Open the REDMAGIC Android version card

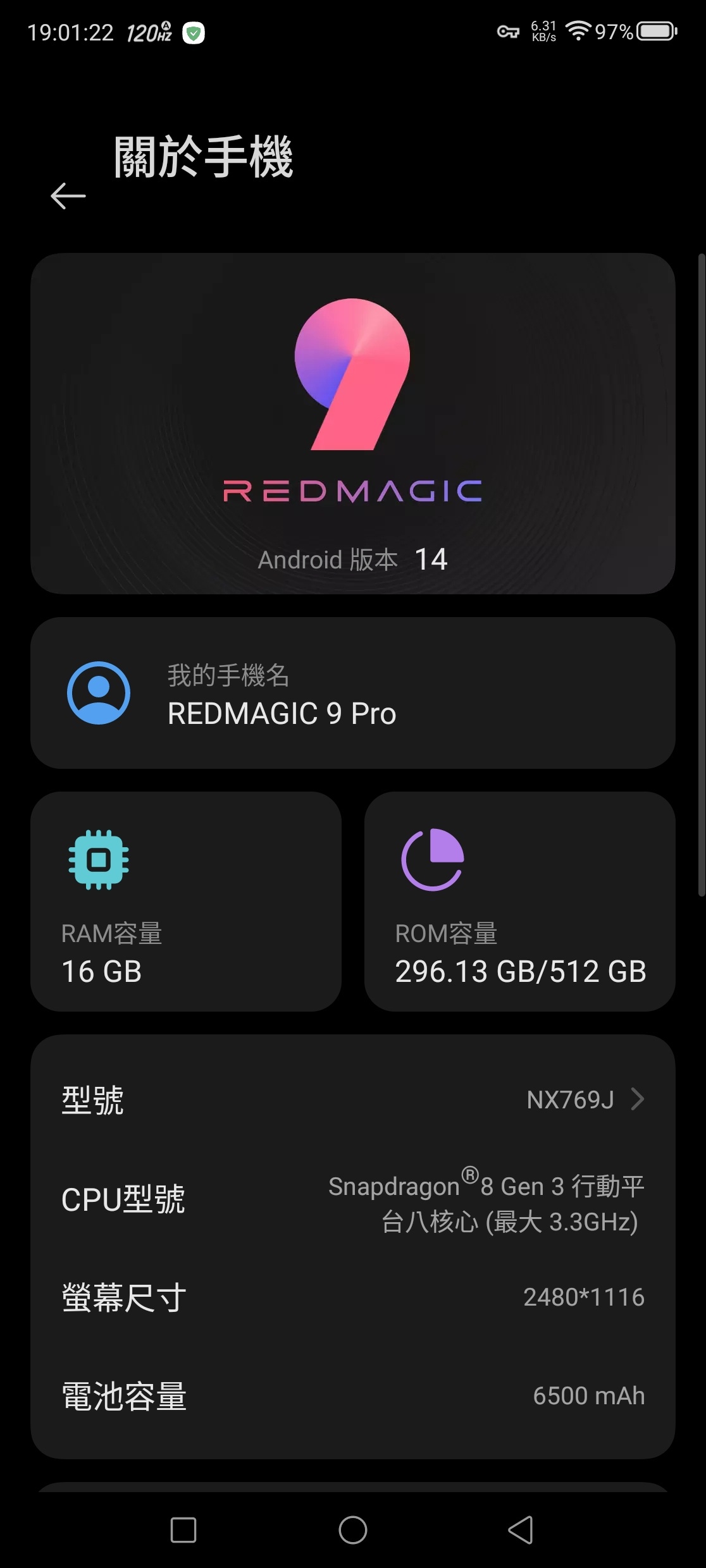click(353, 424)
